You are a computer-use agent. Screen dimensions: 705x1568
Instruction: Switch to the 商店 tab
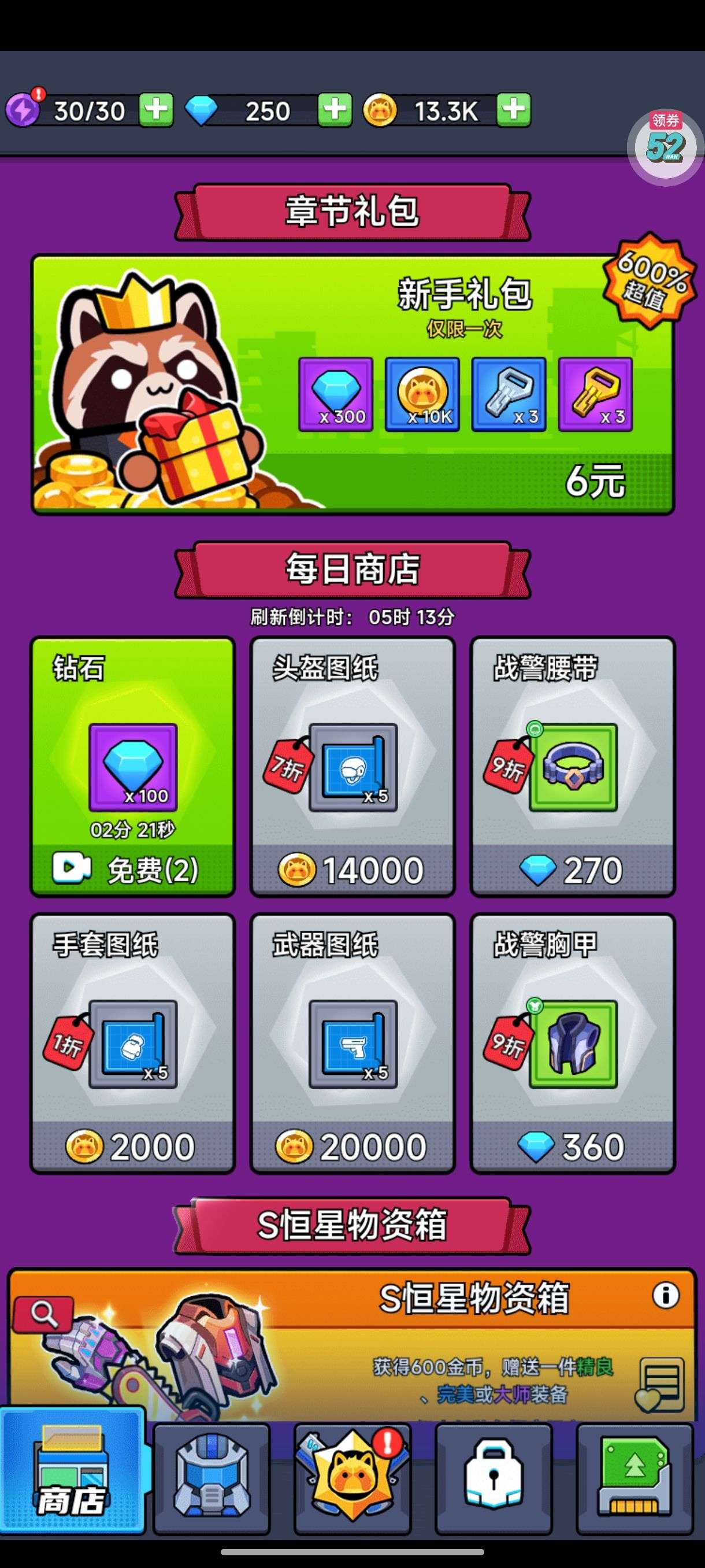coord(72,1480)
